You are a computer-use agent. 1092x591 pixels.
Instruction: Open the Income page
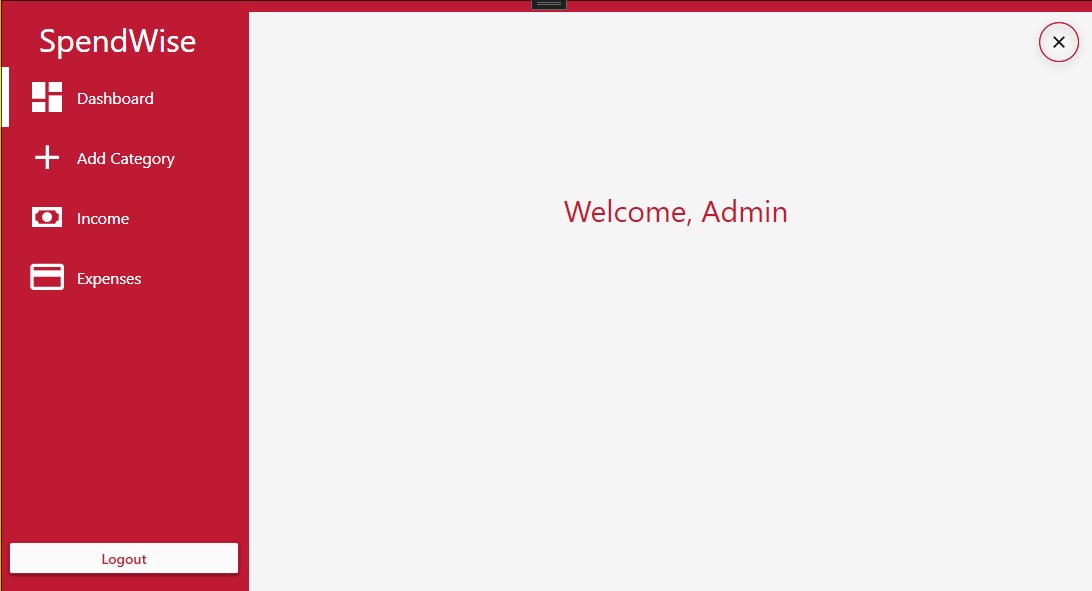coord(102,218)
